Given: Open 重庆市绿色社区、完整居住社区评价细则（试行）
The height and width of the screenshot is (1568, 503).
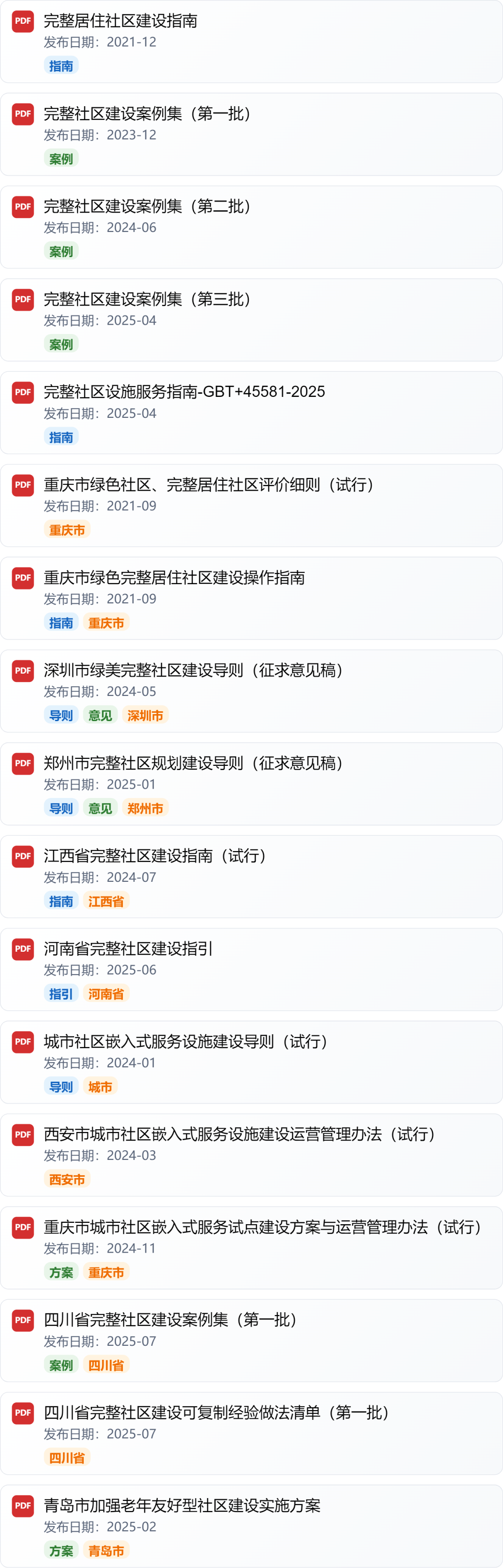Looking at the screenshot, I should (209, 485).
